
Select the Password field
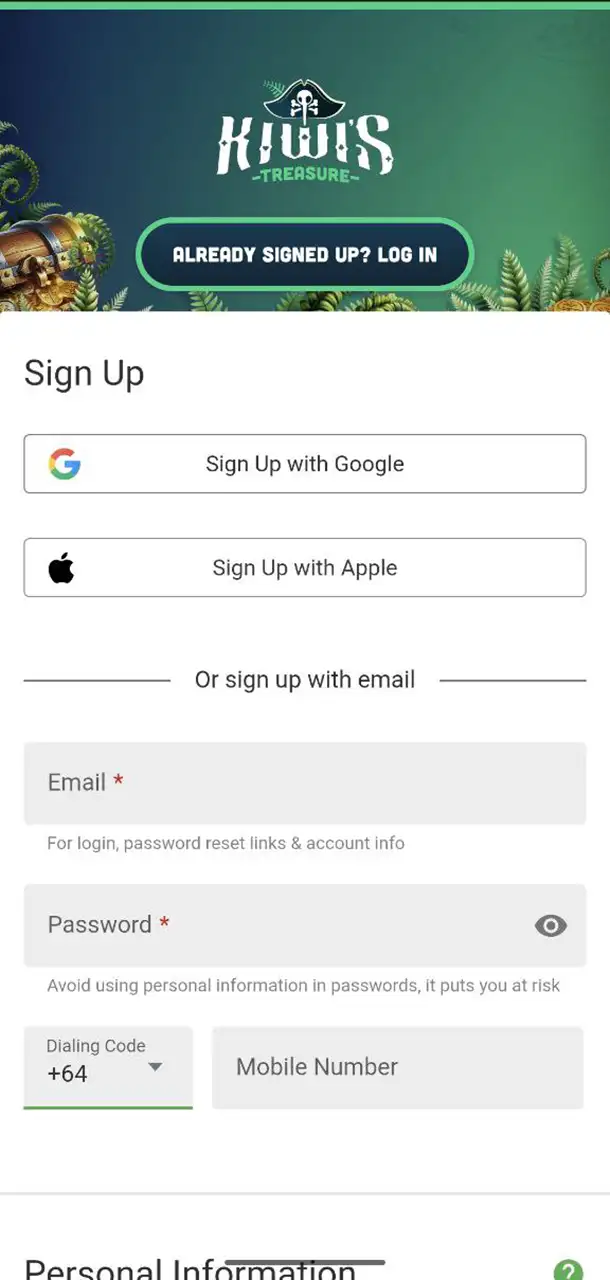click(x=280, y=925)
